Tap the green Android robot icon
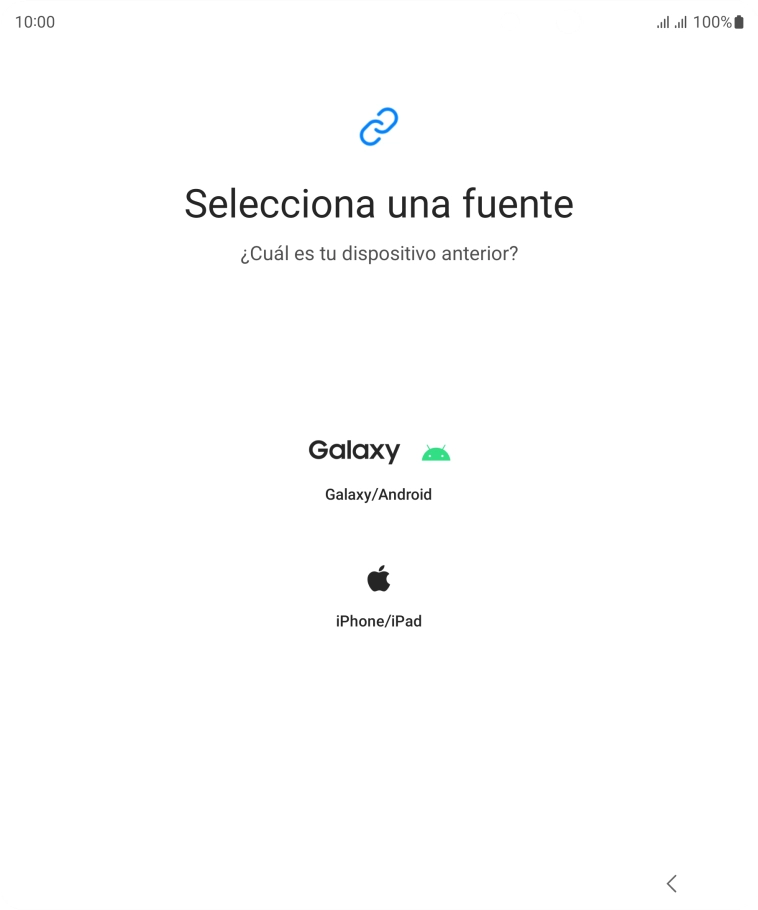The image size is (758, 910). pyautogui.click(x=434, y=451)
